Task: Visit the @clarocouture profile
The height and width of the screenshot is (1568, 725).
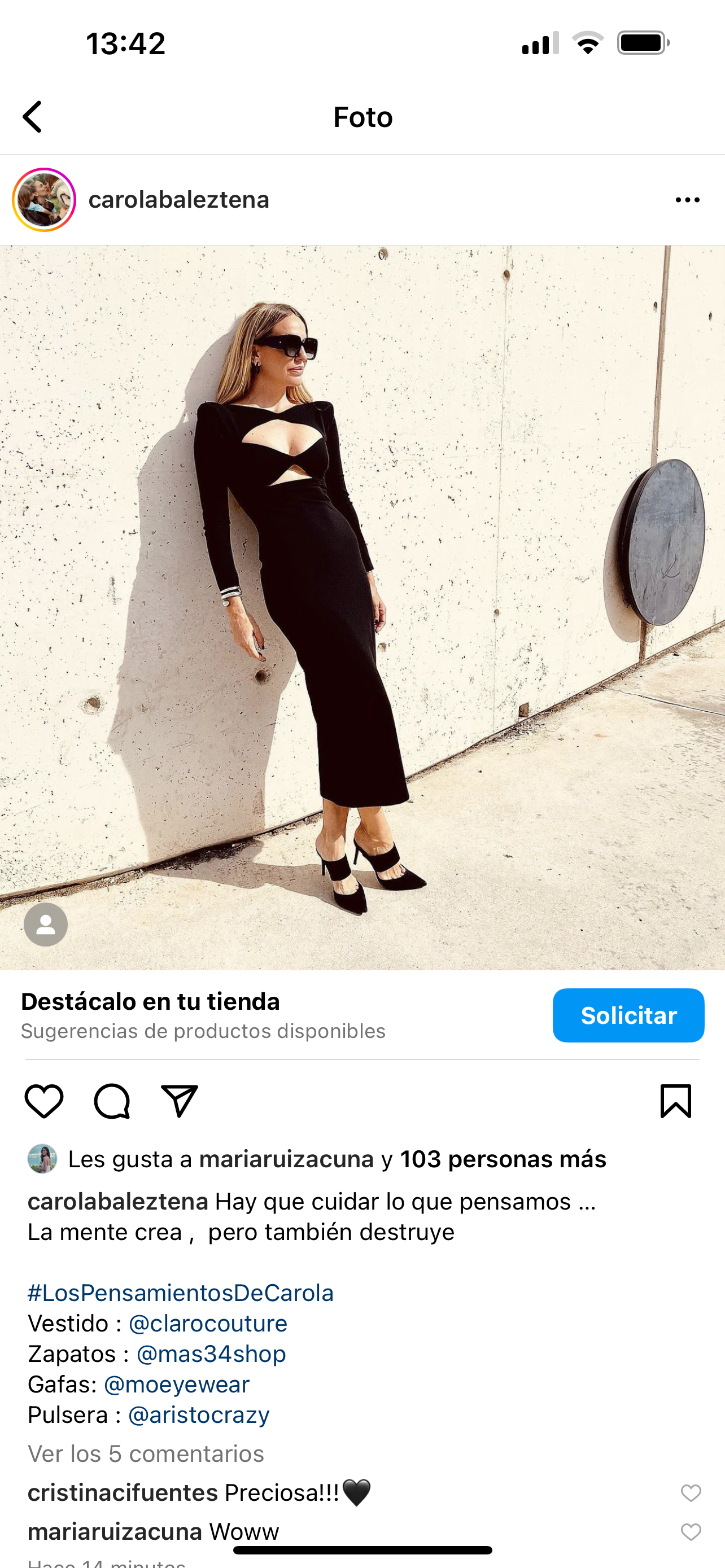Action: tap(208, 1323)
